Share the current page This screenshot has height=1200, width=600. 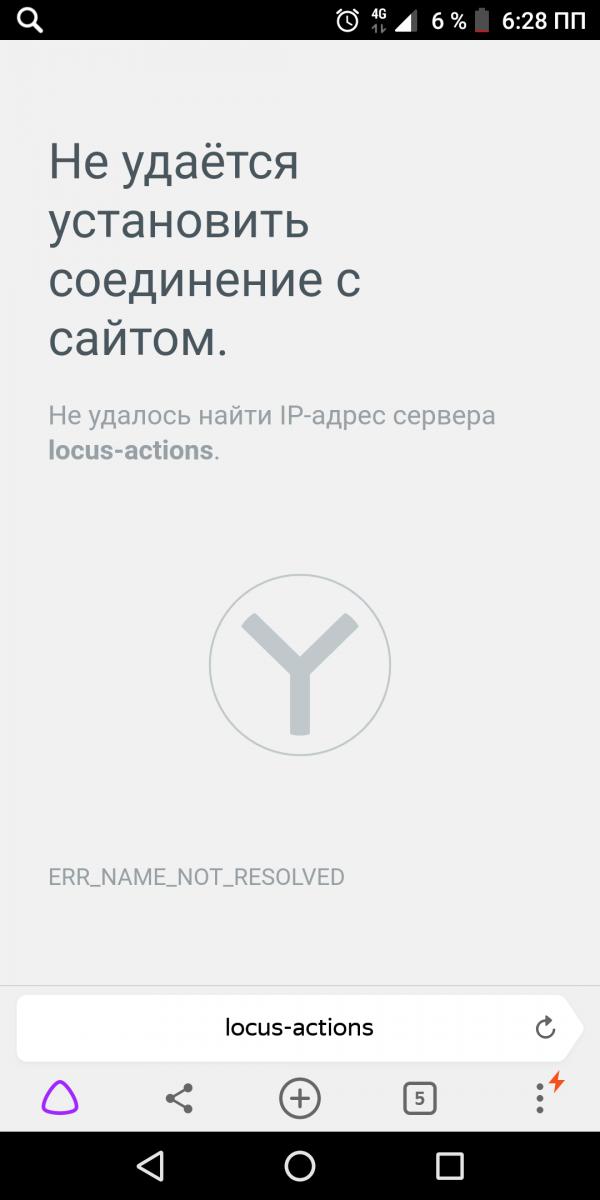pyautogui.click(x=179, y=1098)
